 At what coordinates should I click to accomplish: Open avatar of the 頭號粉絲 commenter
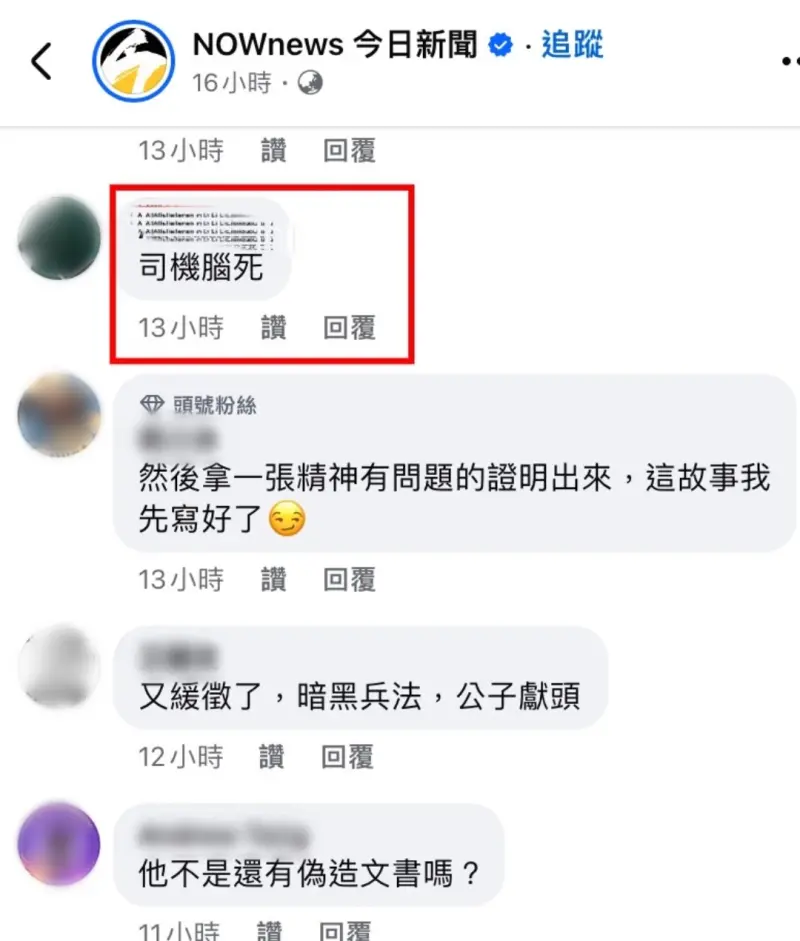(x=59, y=414)
